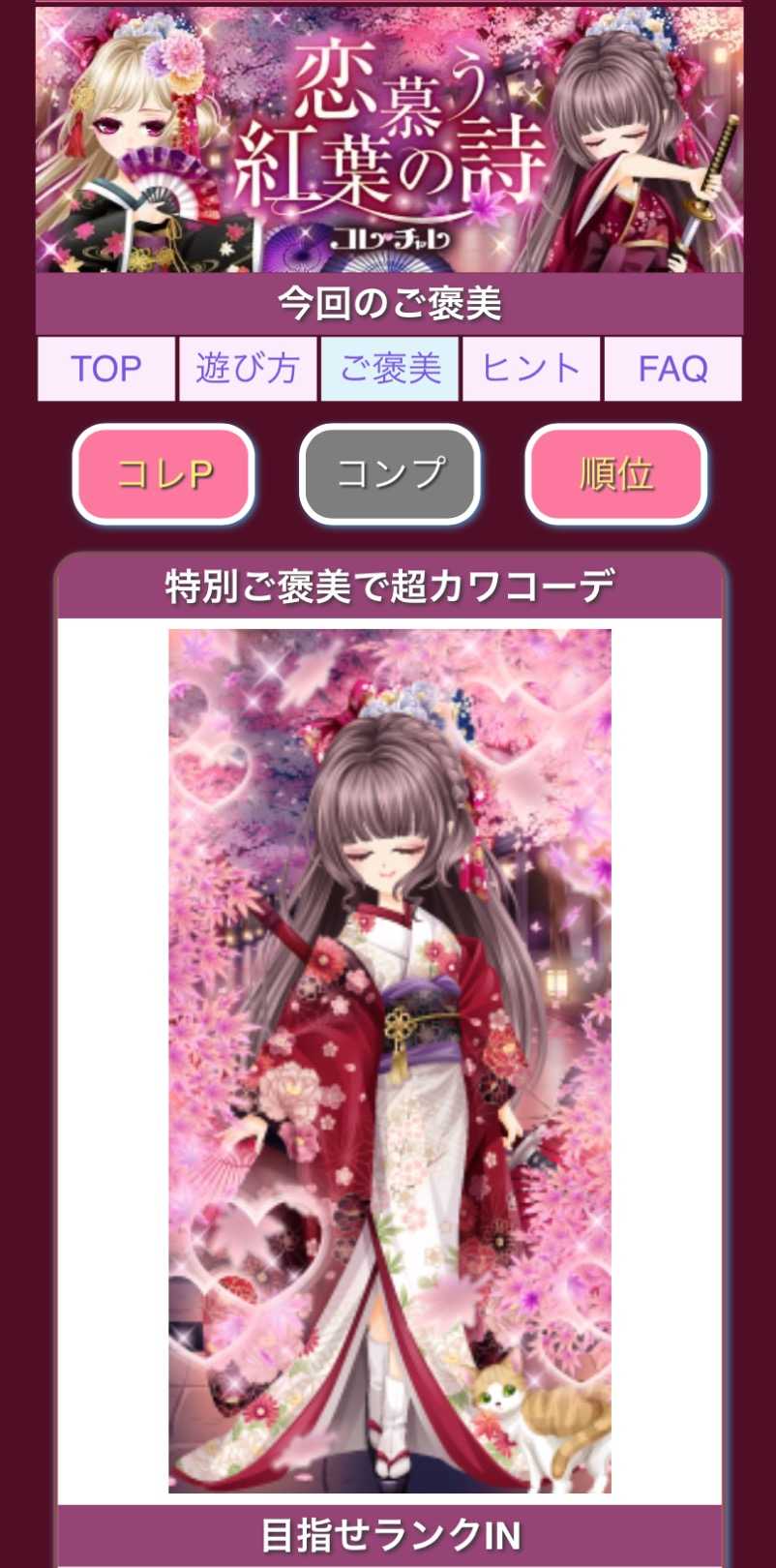The width and height of the screenshot is (776, 1568).
Task: Tap the コレP button
Action: pyautogui.click(x=164, y=474)
